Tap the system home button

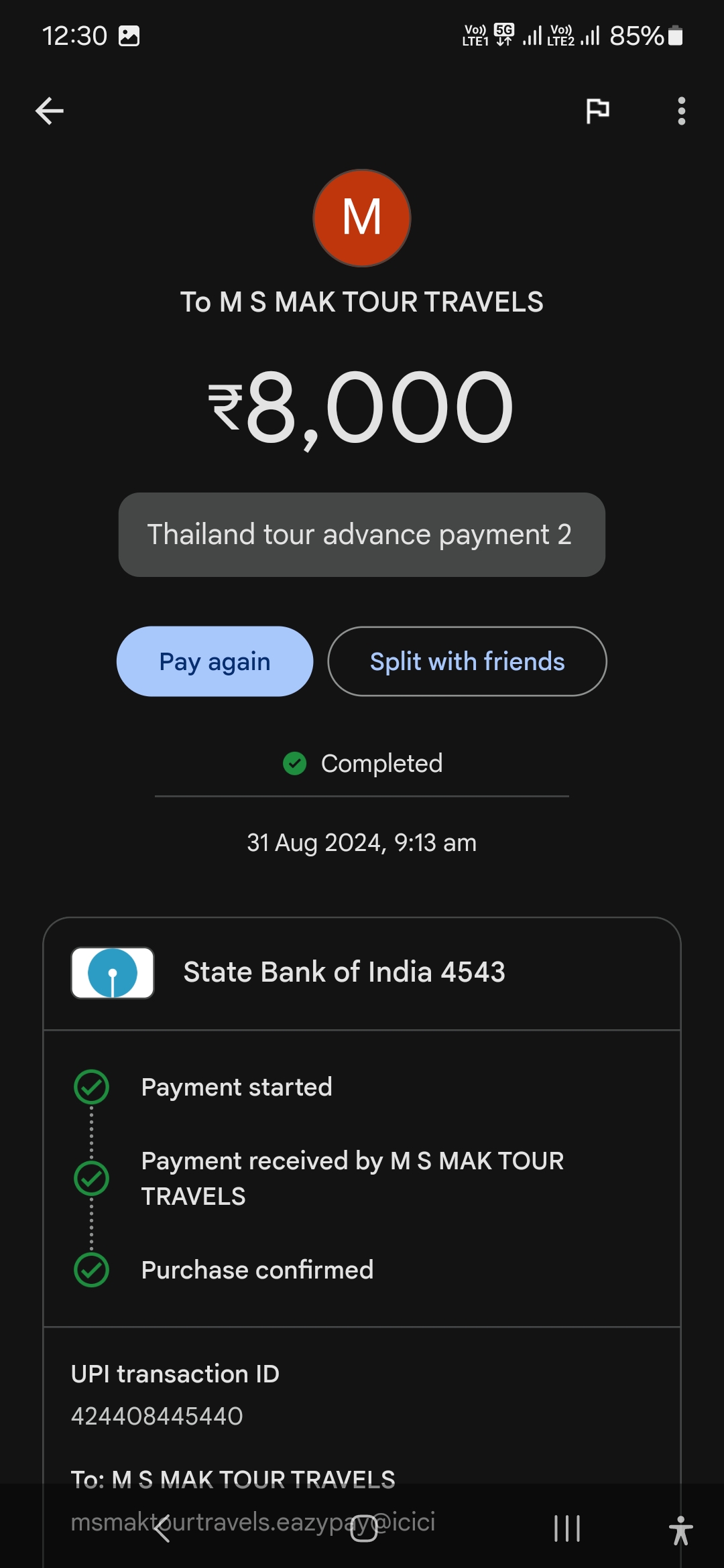pyautogui.click(x=363, y=1528)
